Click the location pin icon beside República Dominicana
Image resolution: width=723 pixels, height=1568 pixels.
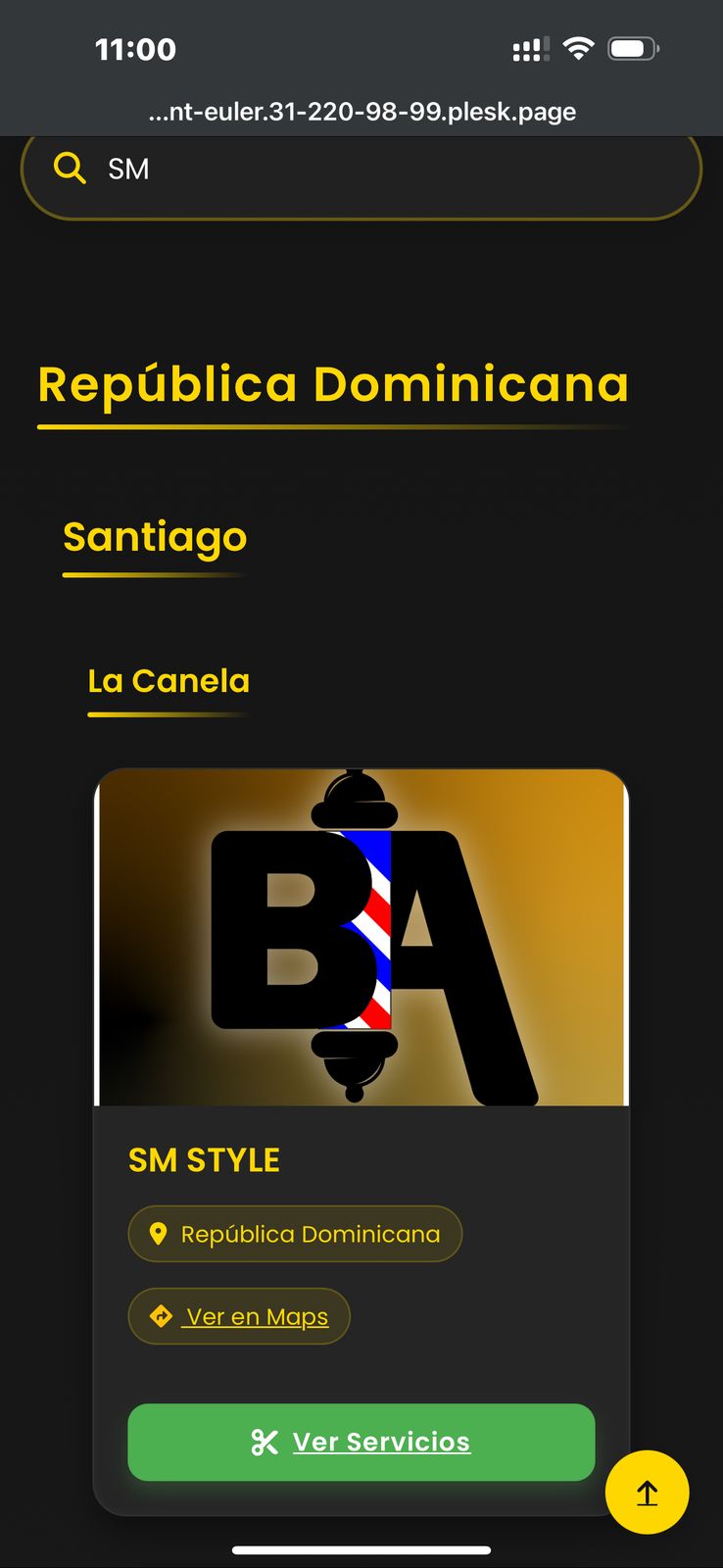[157, 1234]
